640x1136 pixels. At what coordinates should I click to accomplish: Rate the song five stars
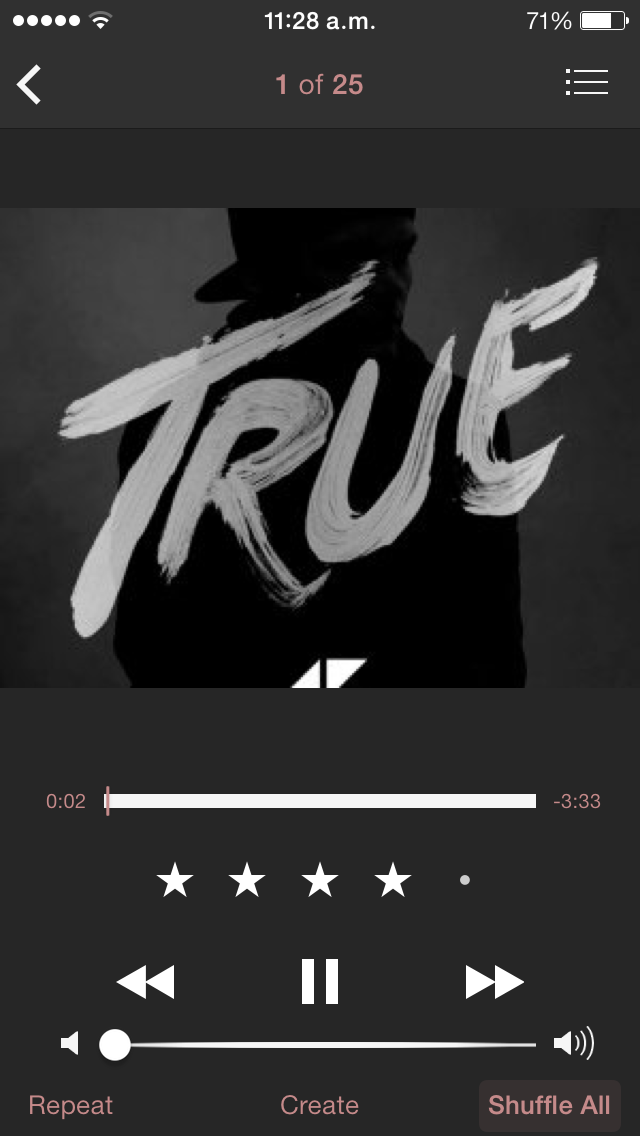464,881
